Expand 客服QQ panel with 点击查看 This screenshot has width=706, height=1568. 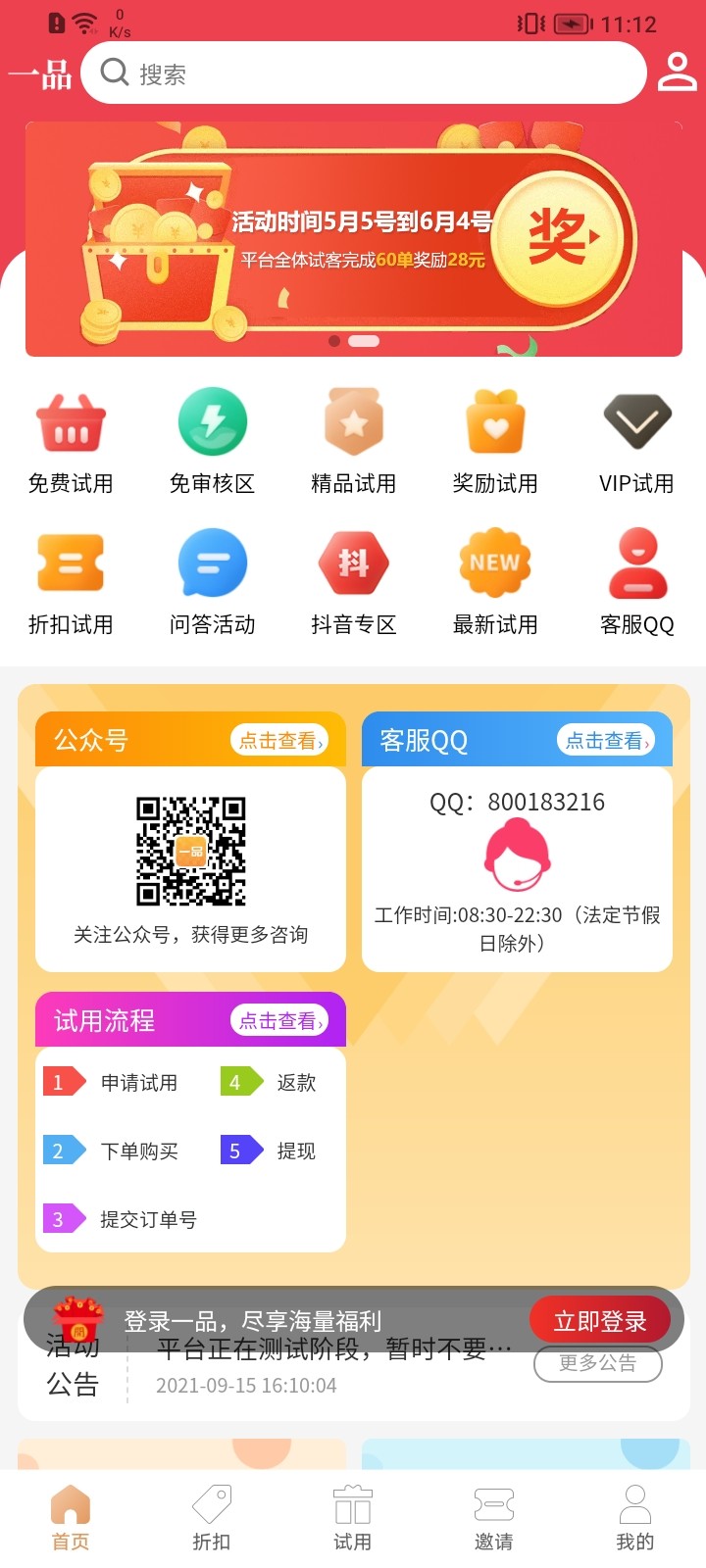[609, 741]
